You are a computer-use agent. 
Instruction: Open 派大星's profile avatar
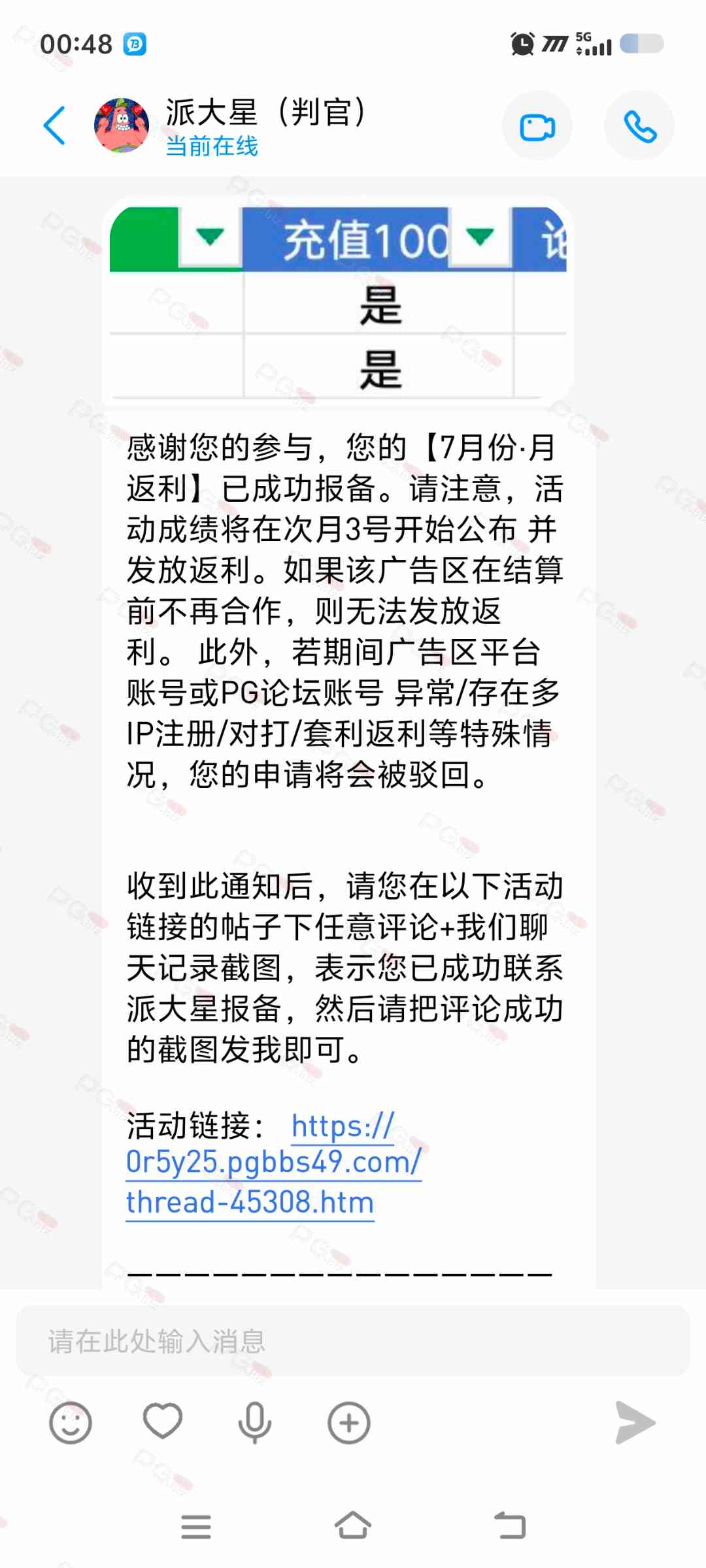click(x=122, y=125)
